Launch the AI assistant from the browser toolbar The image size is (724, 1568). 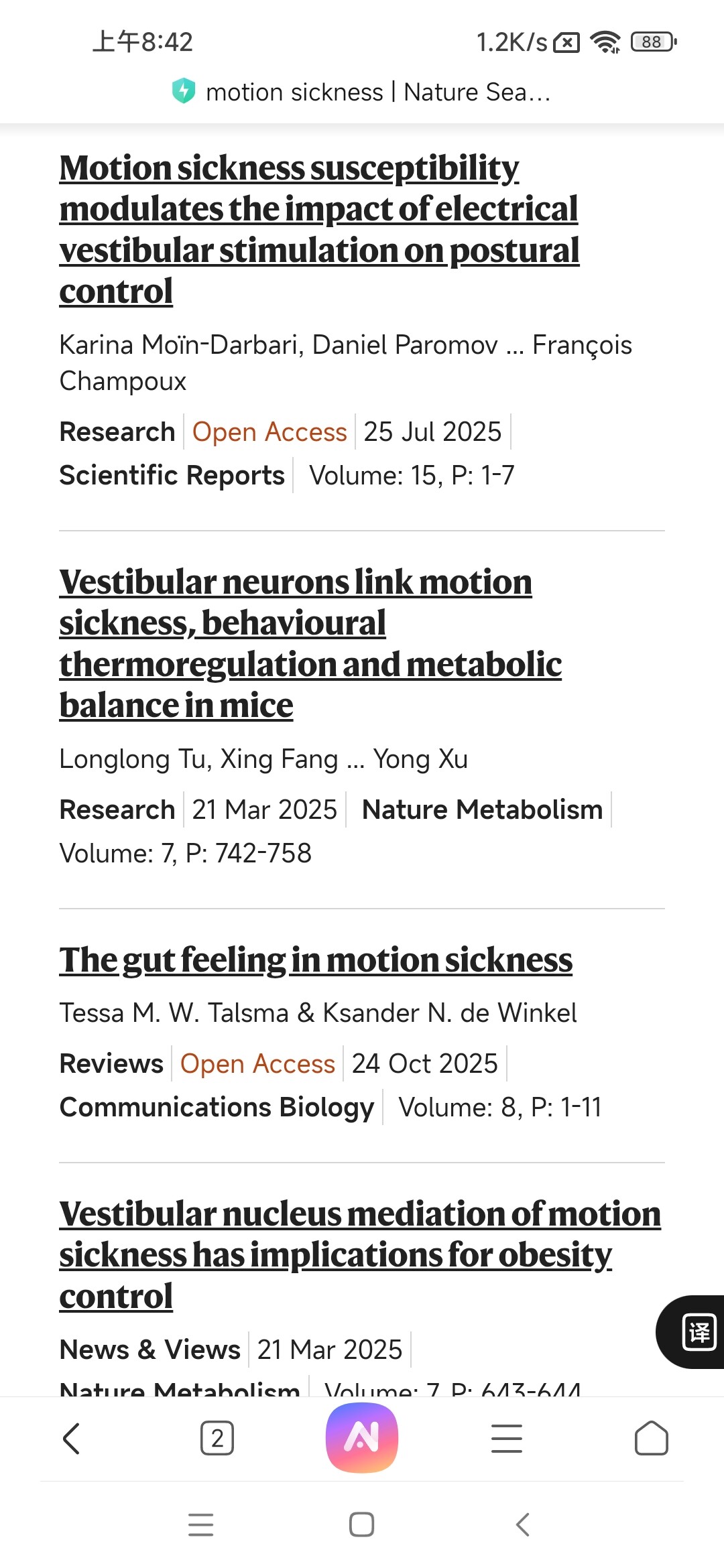click(x=362, y=1438)
